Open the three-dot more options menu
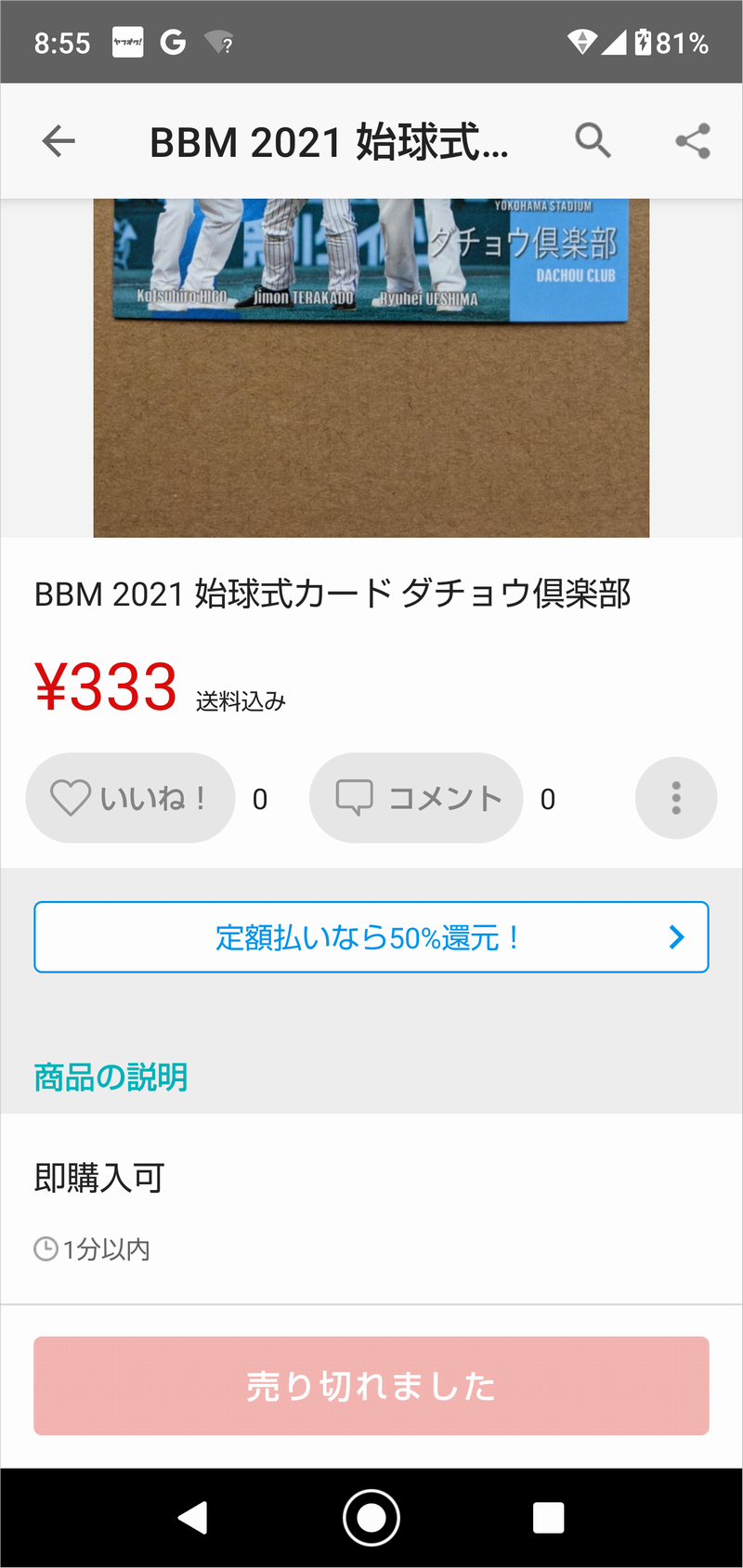 click(676, 798)
